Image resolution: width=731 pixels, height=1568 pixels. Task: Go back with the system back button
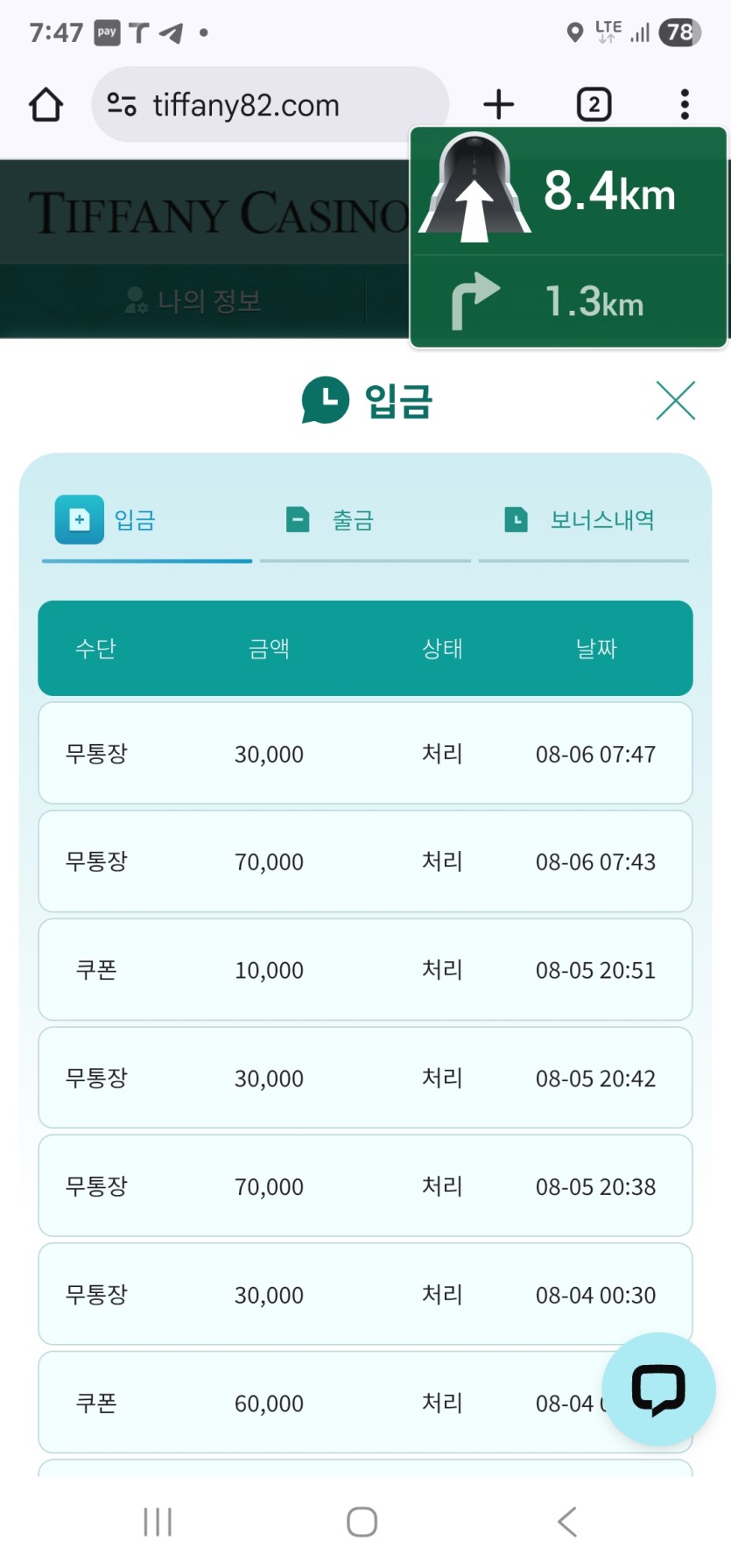click(x=567, y=1522)
